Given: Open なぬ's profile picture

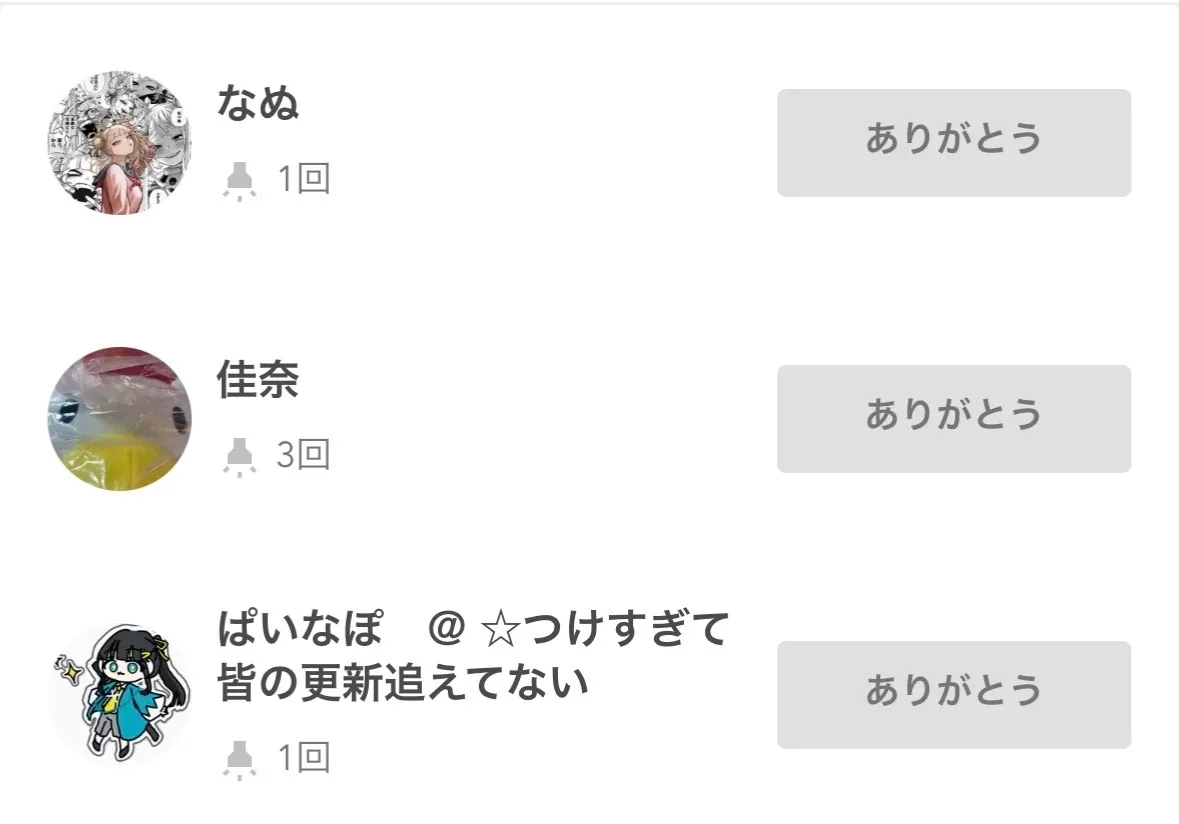Looking at the screenshot, I should [x=119, y=143].
